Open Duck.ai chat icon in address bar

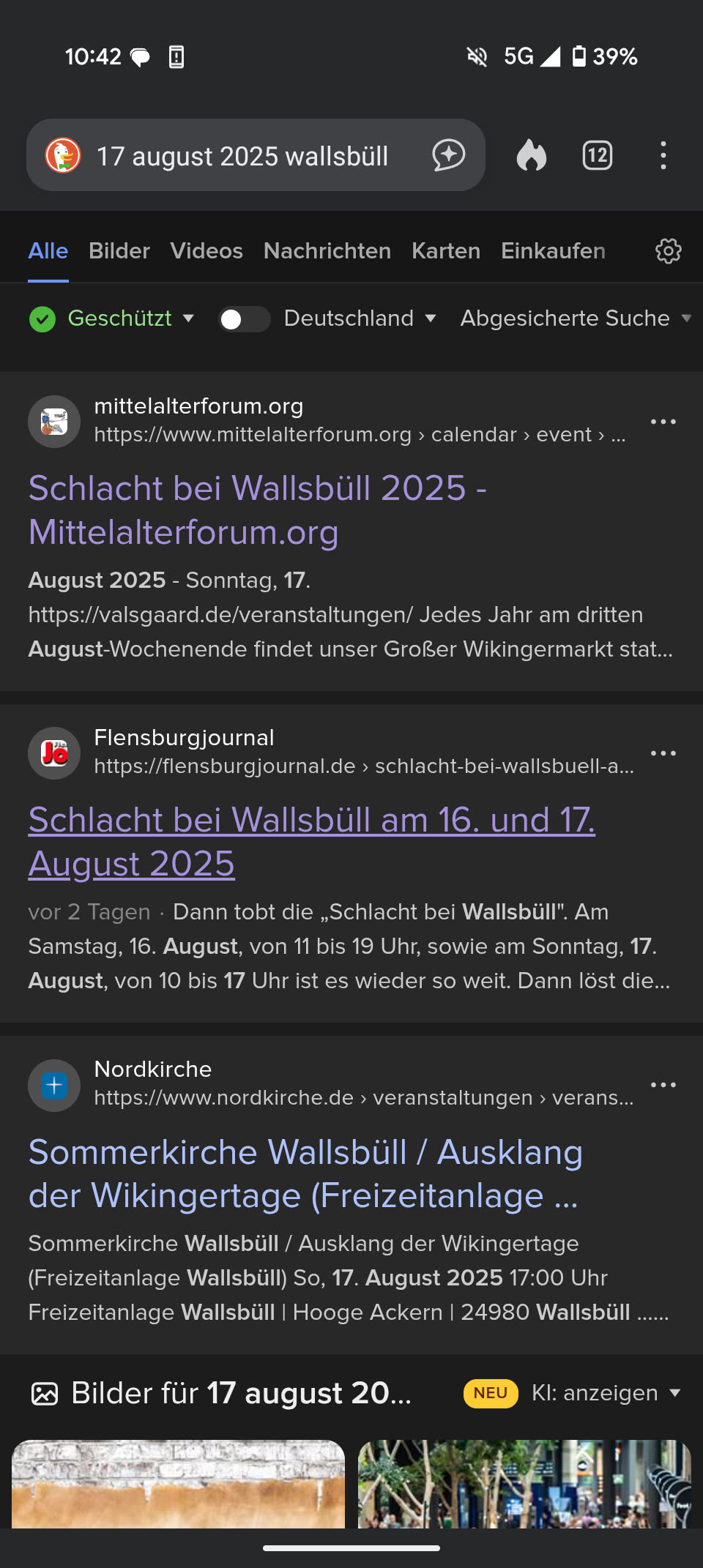click(448, 155)
